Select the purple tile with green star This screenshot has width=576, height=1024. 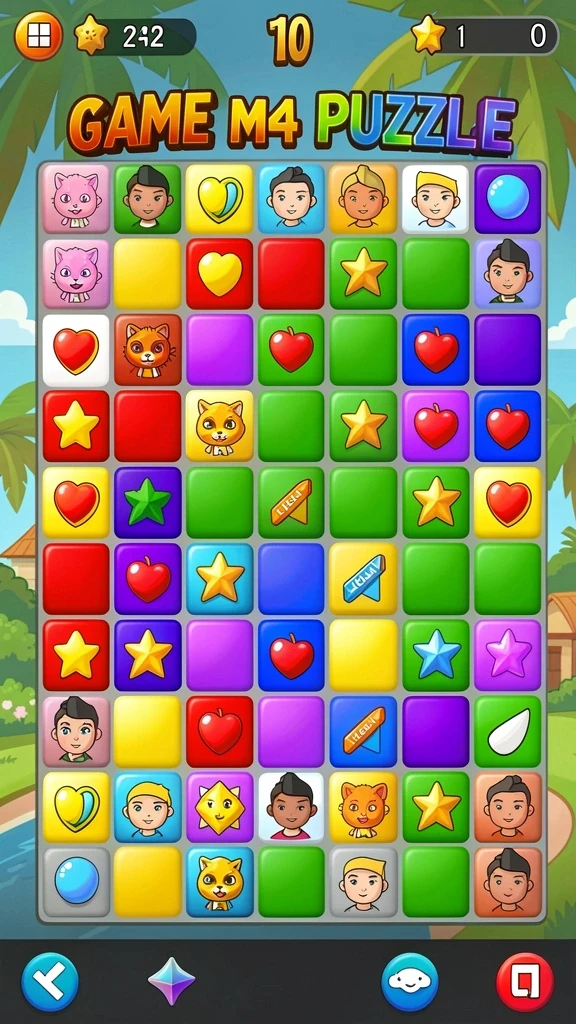(148, 502)
